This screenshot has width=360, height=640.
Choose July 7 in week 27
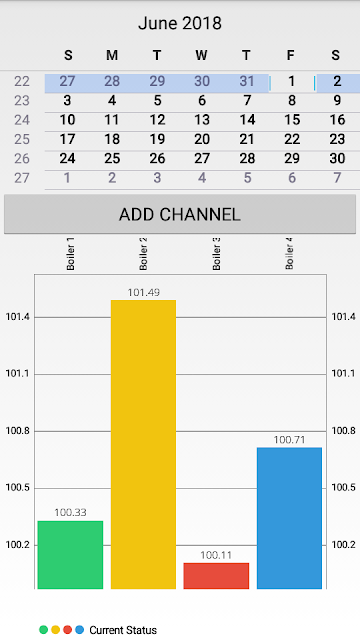click(337, 178)
